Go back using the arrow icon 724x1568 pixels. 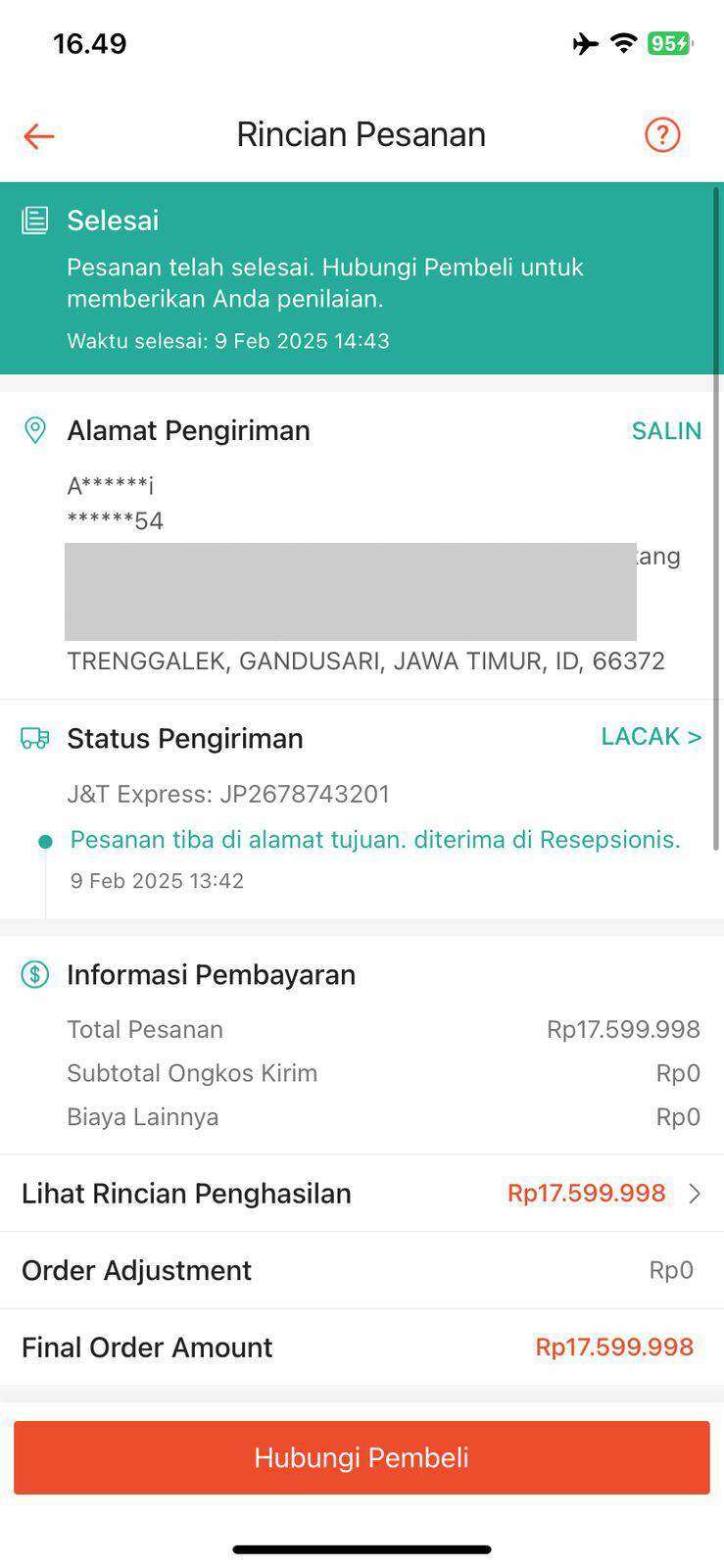coord(39,136)
